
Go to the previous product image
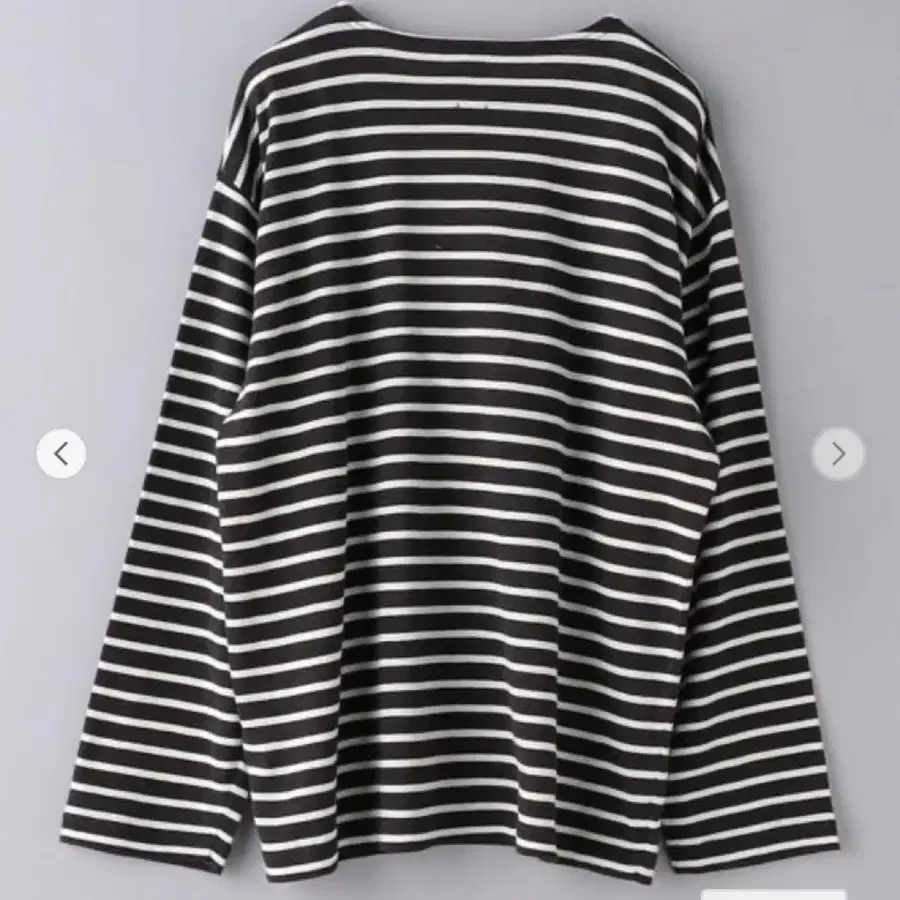point(62,454)
